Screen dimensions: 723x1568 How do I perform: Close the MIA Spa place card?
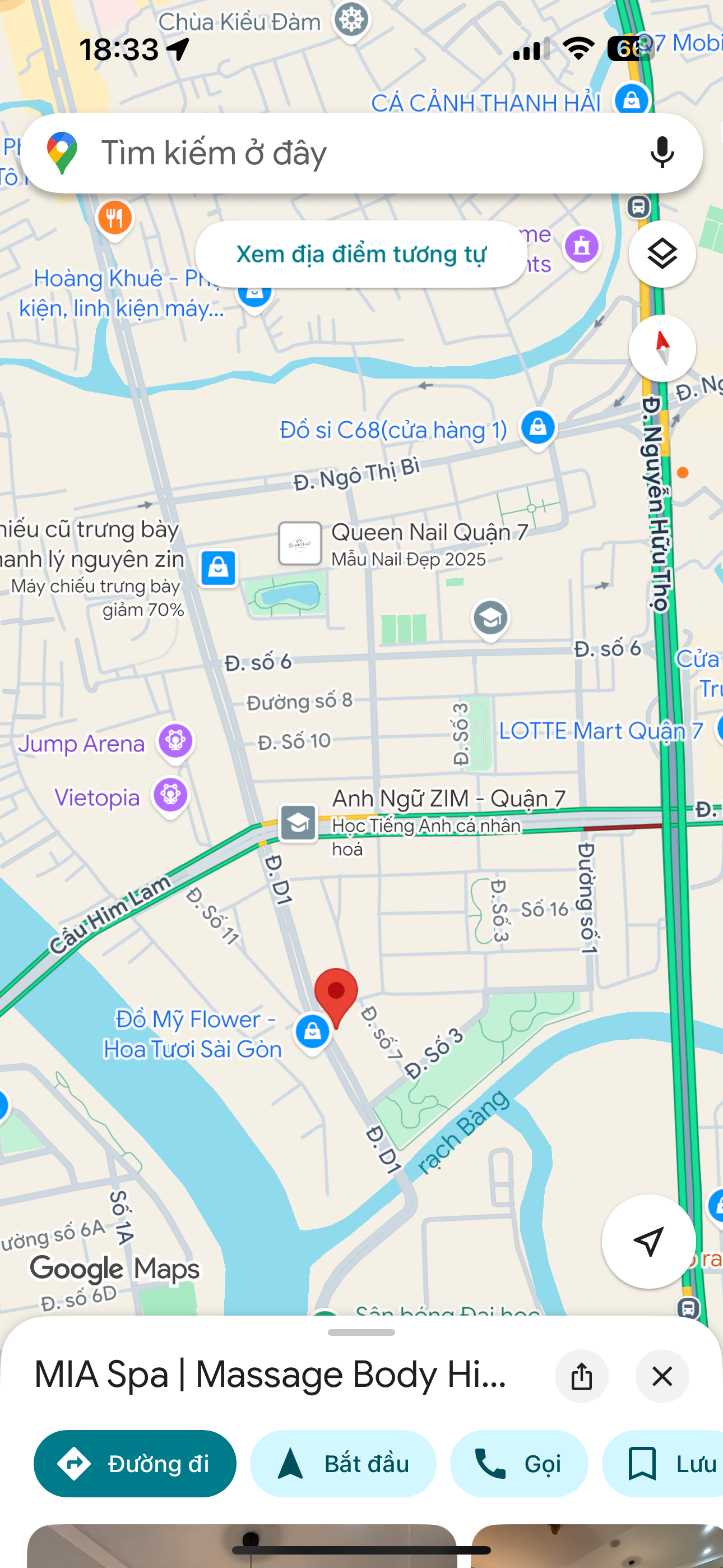661,1376
